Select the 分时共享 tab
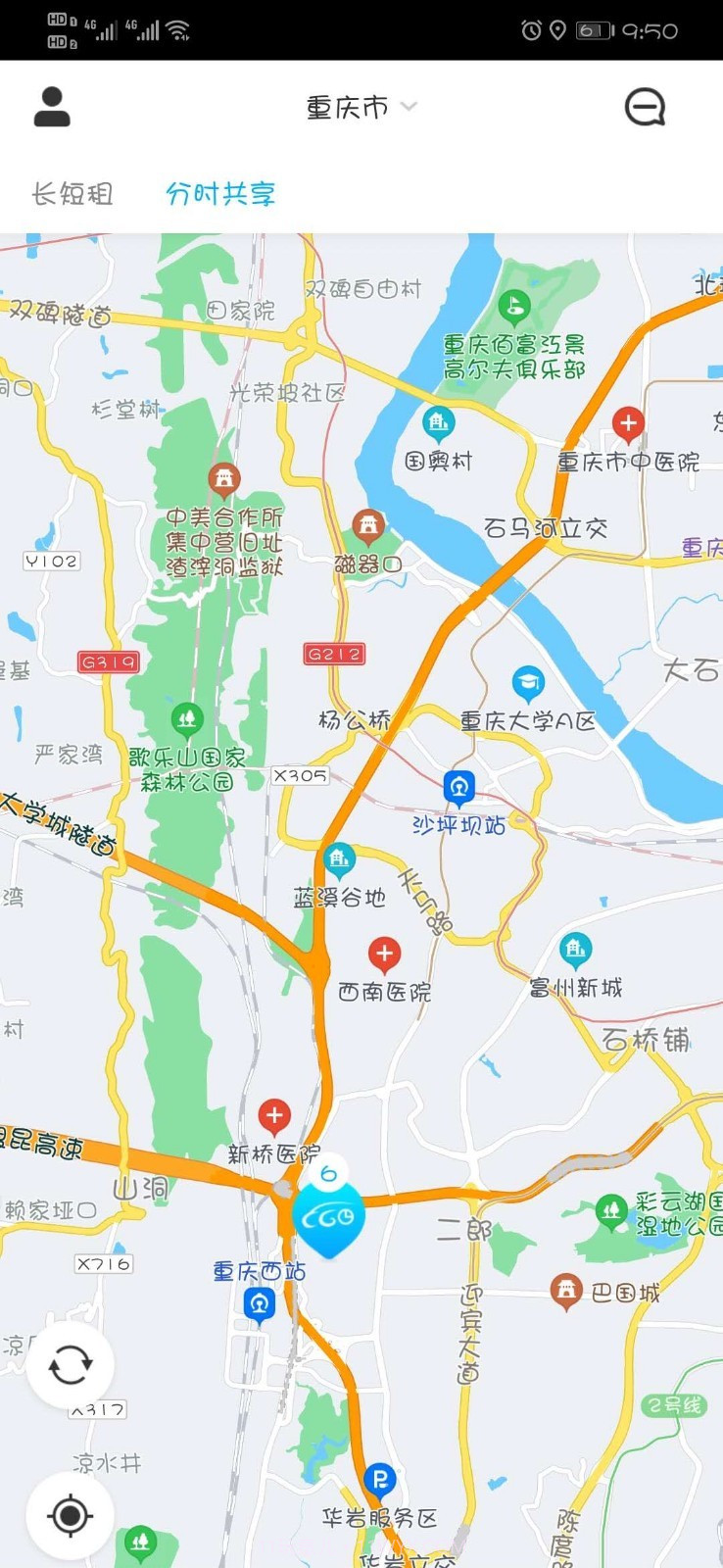The image size is (723, 1568). [220, 195]
